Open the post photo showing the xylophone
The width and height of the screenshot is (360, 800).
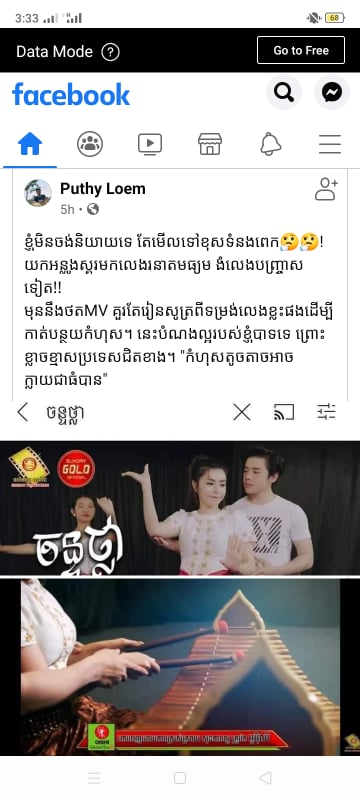[180, 666]
